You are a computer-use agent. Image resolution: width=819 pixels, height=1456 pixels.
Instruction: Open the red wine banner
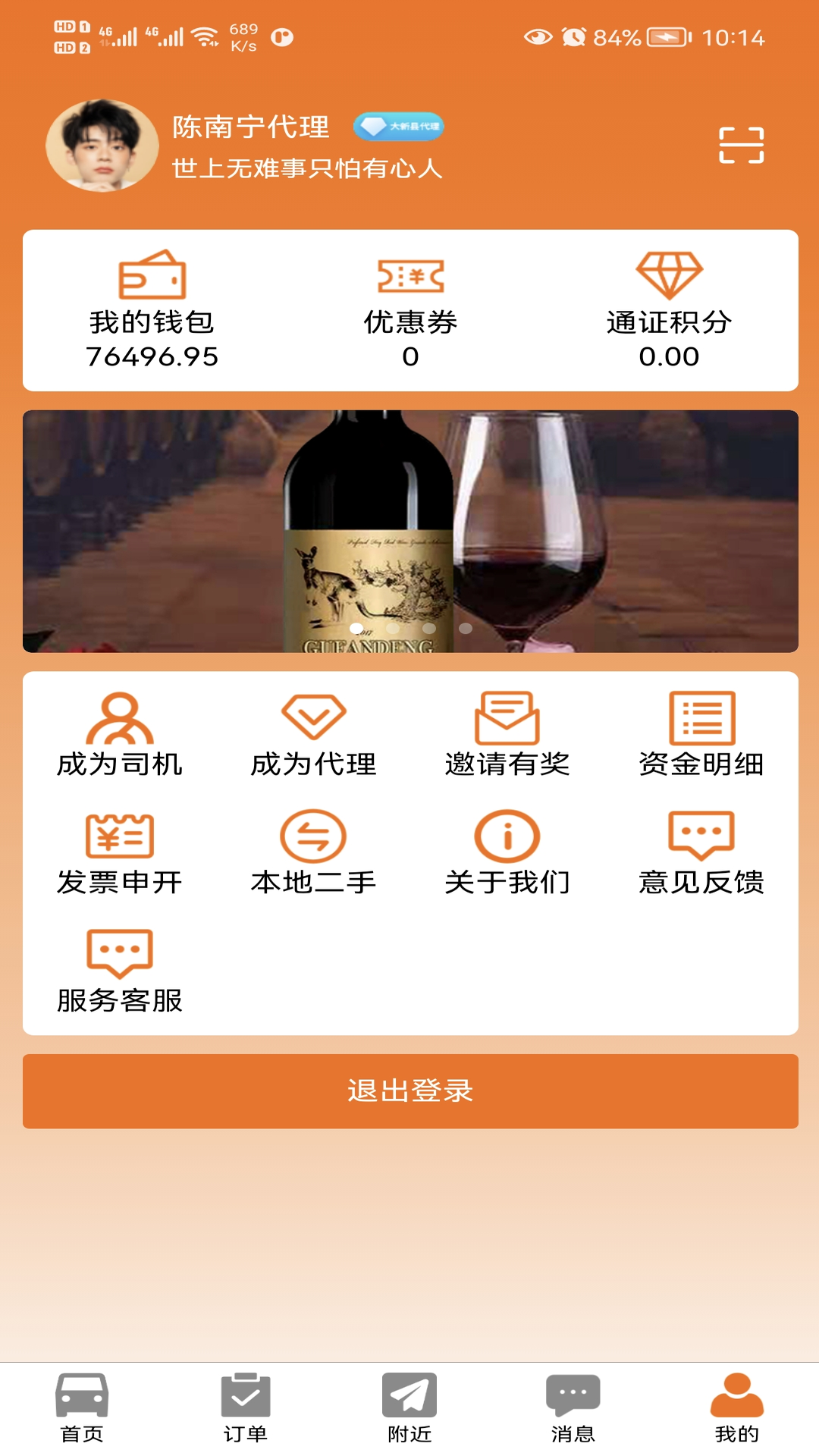[410, 531]
